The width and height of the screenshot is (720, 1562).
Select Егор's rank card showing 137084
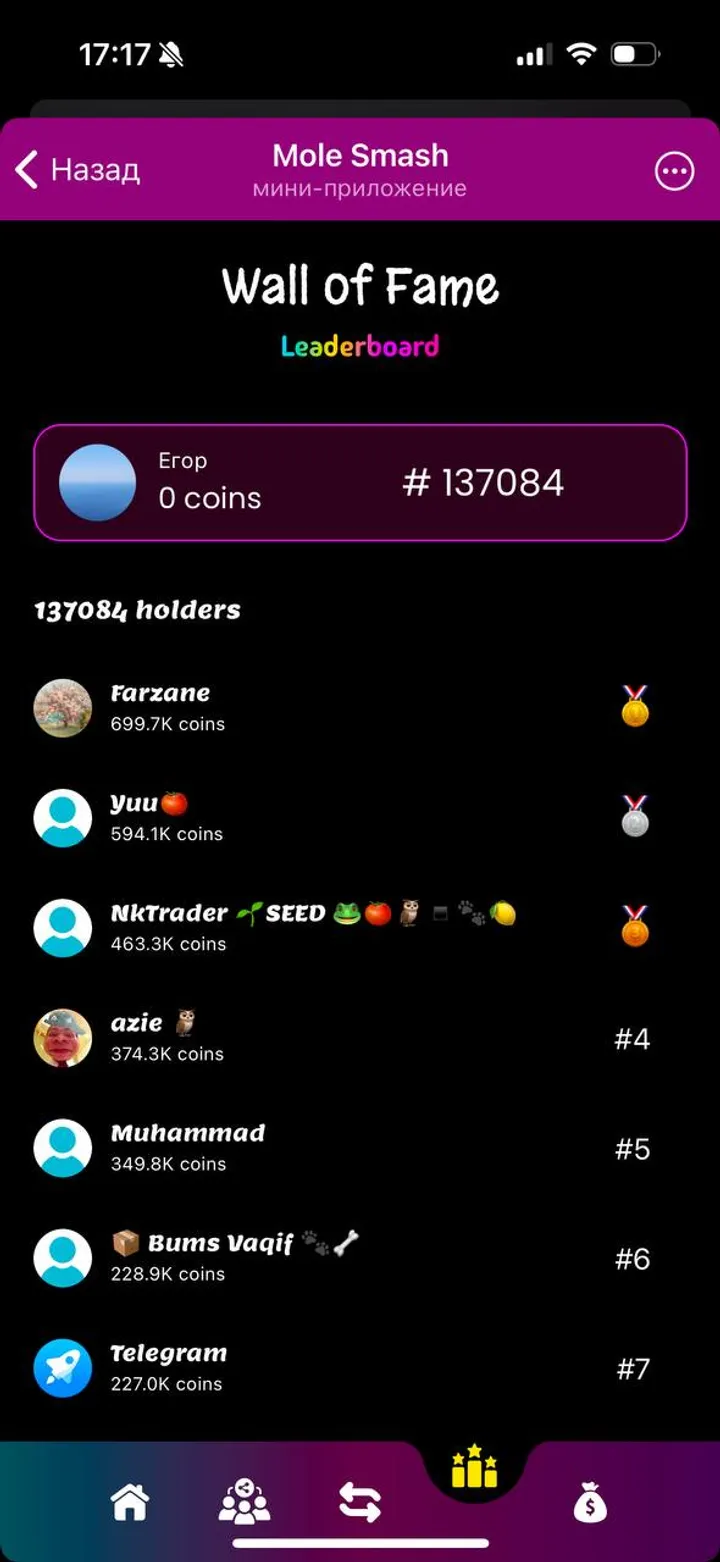[x=359, y=482]
